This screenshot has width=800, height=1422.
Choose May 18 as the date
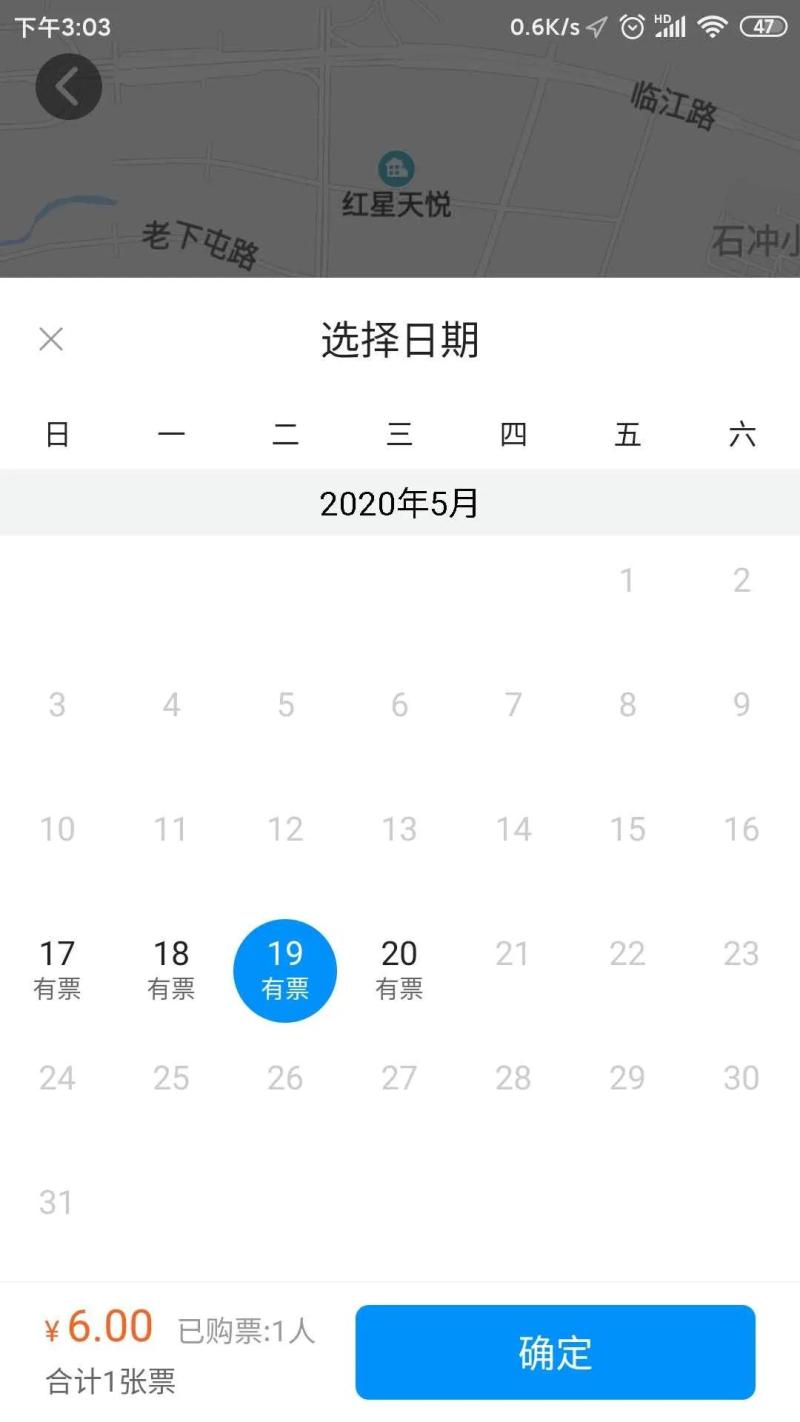click(x=171, y=970)
